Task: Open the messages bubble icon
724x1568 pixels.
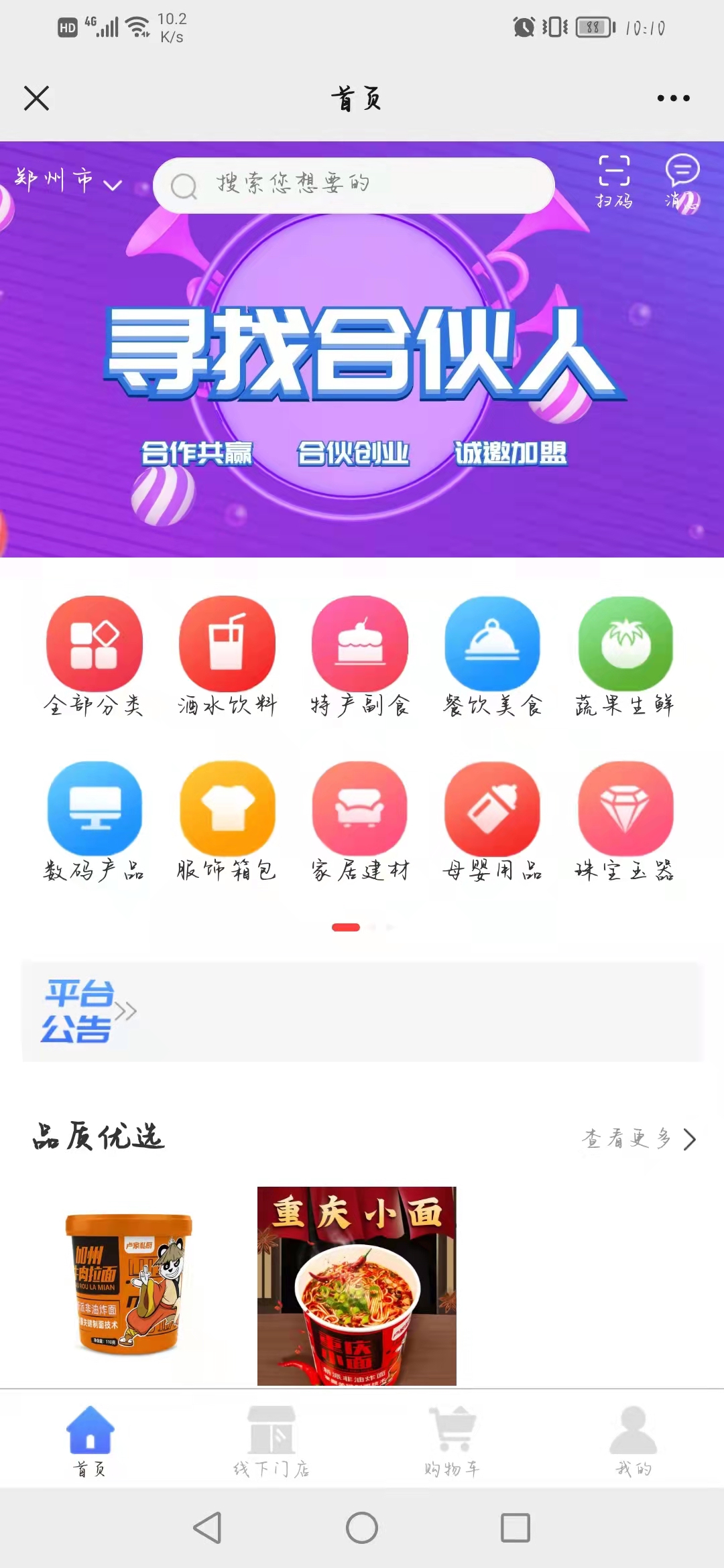Action: click(x=682, y=181)
